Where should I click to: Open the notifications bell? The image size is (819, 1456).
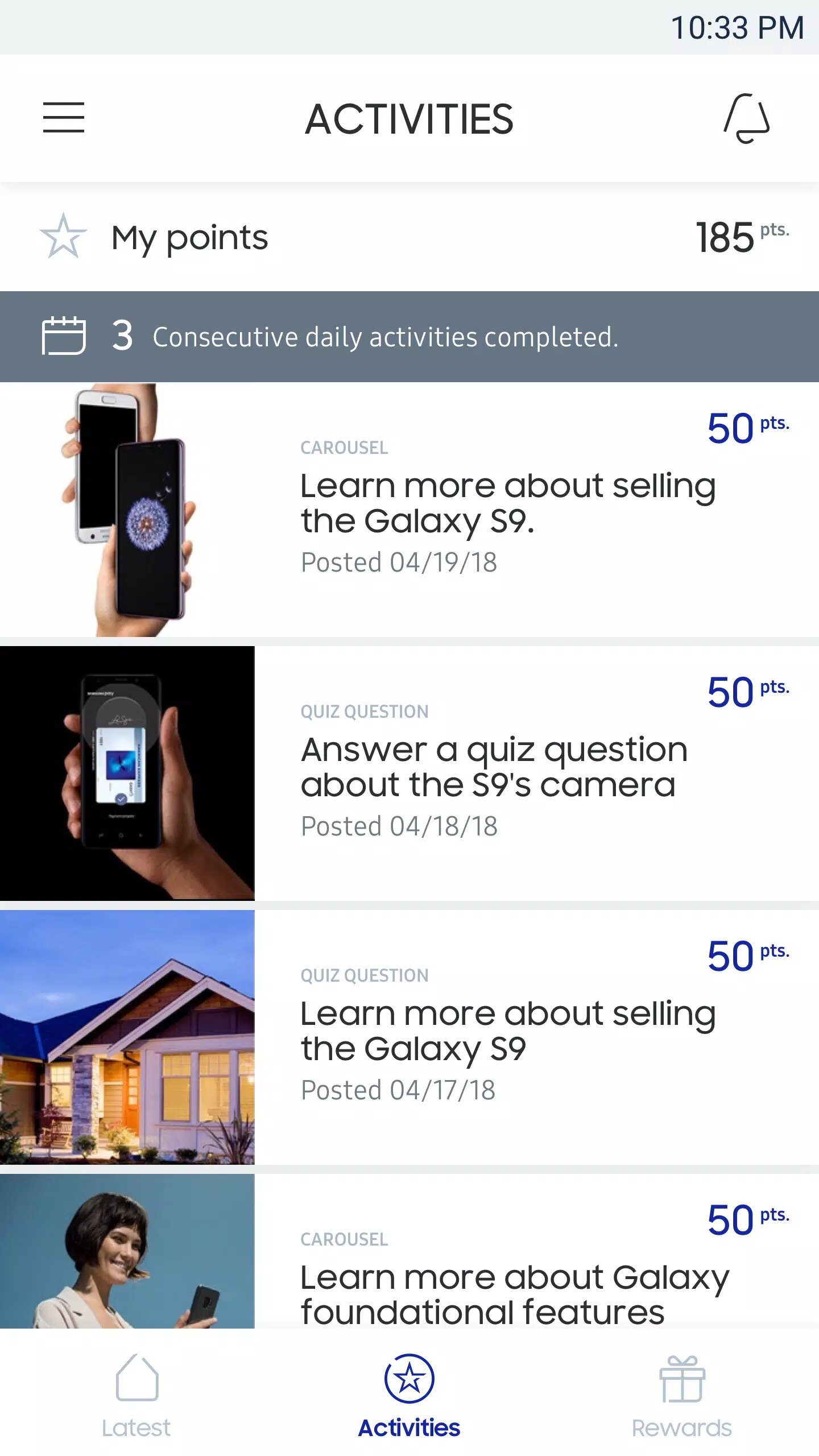[x=746, y=118]
